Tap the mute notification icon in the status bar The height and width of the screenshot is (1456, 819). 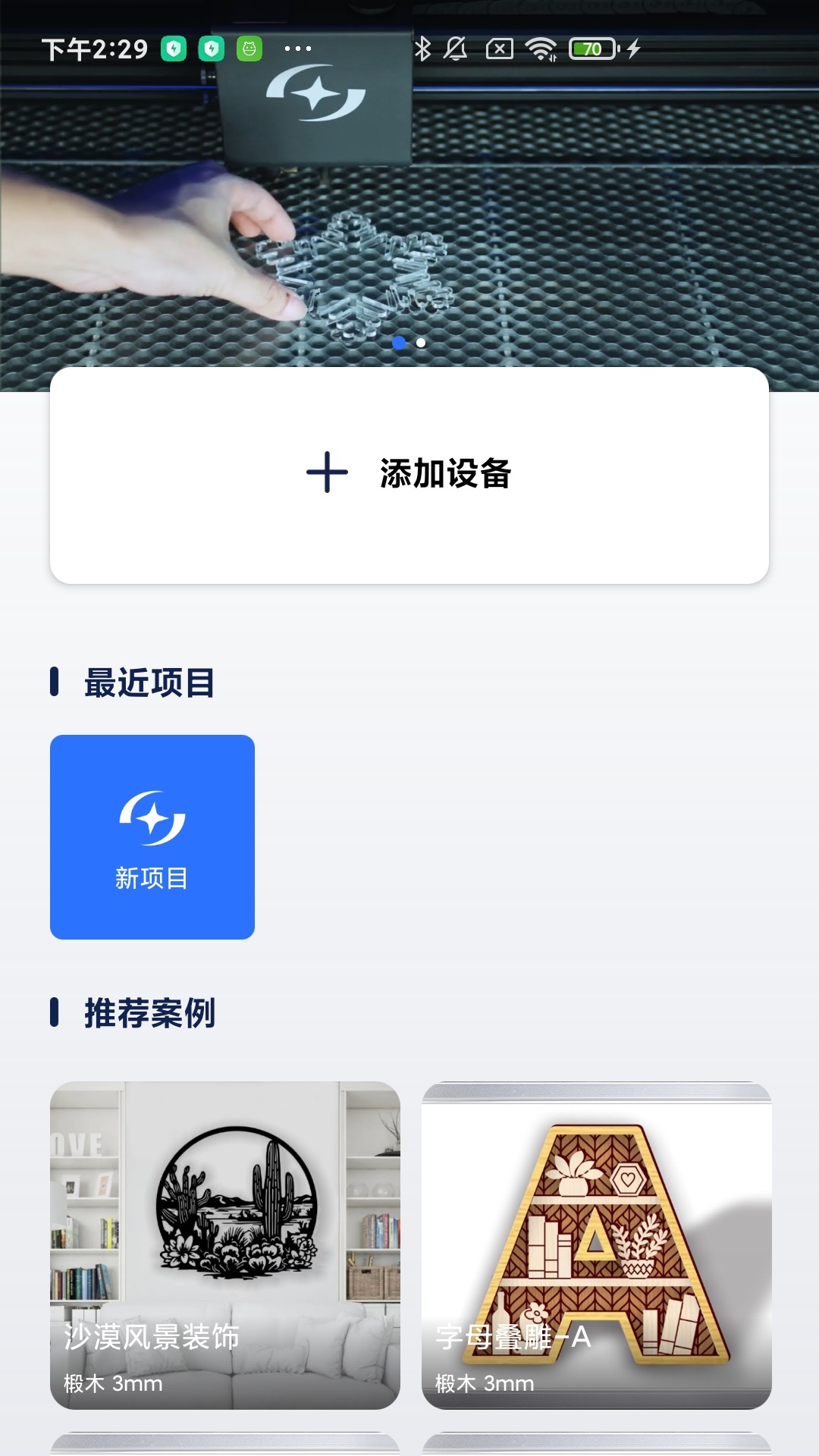pos(457,48)
